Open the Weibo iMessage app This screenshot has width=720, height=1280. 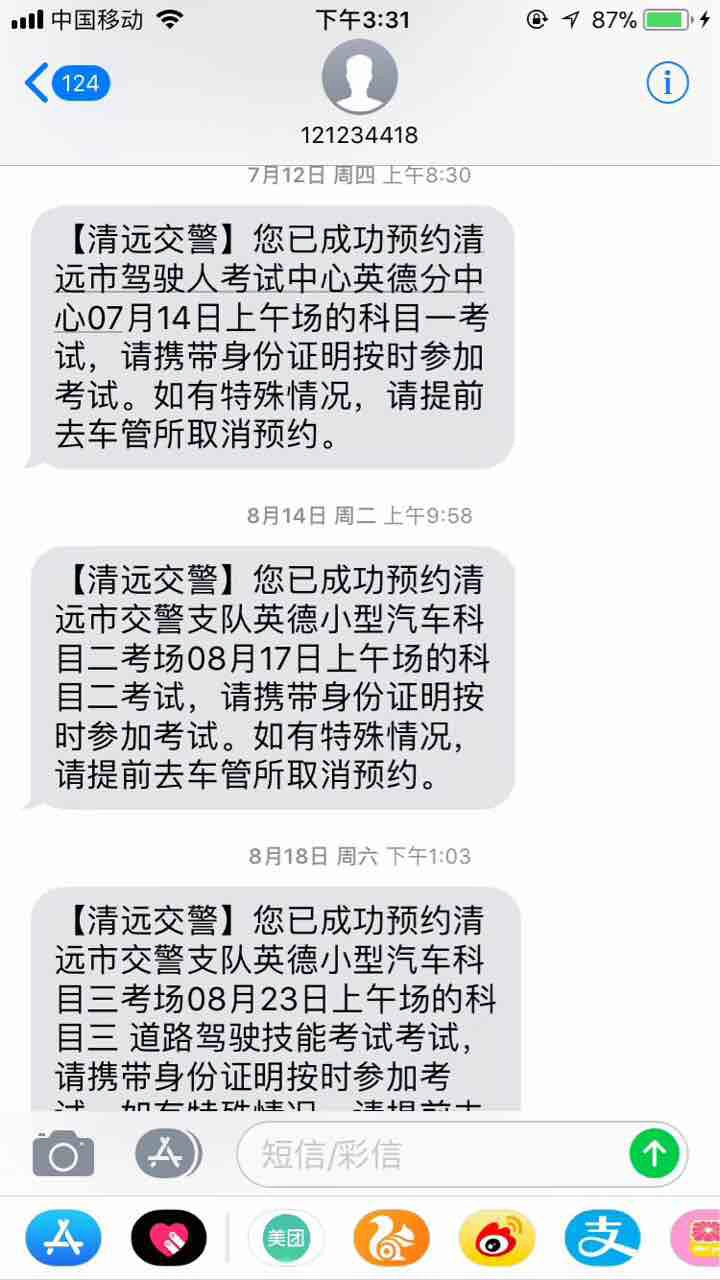pos(497,1238)
